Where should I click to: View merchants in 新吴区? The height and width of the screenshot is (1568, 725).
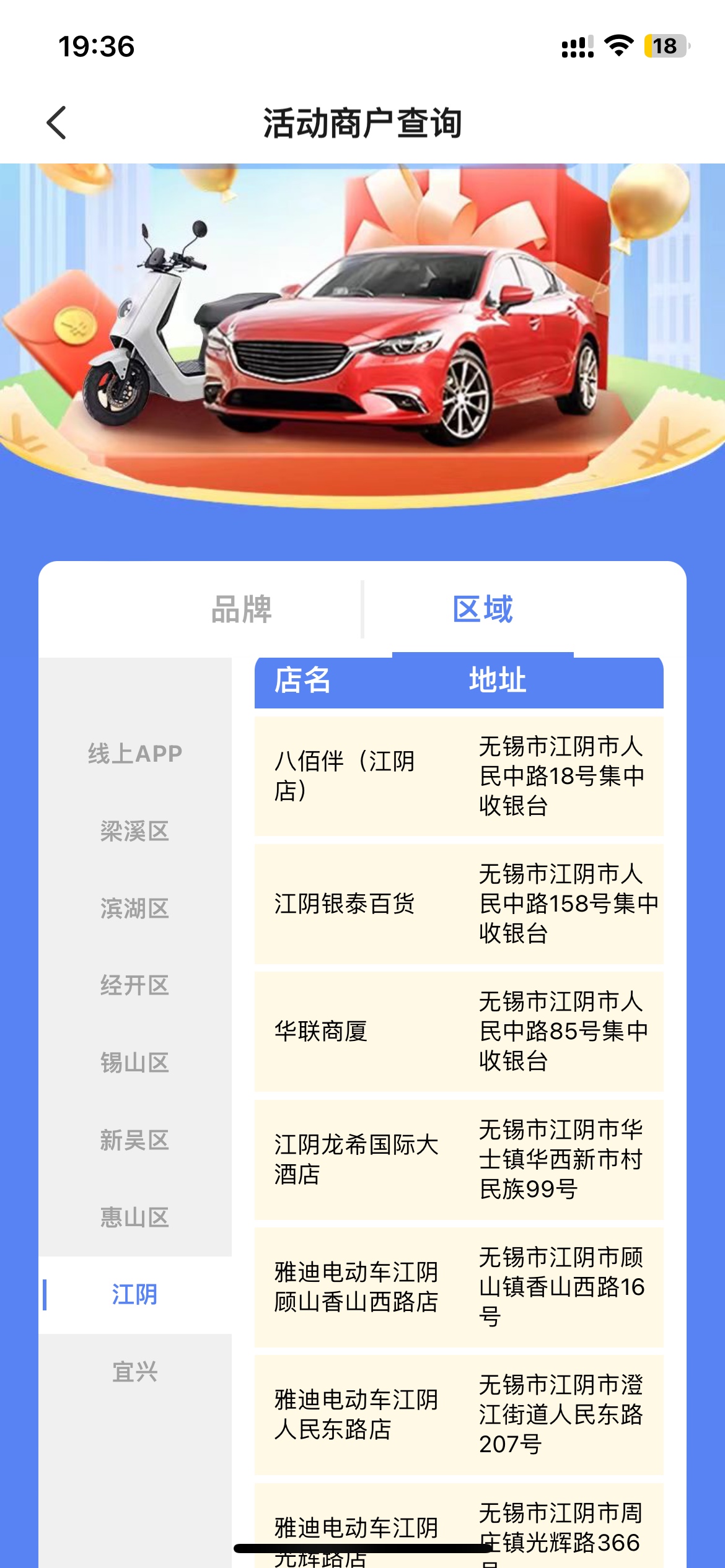[x=135, y=1140]
